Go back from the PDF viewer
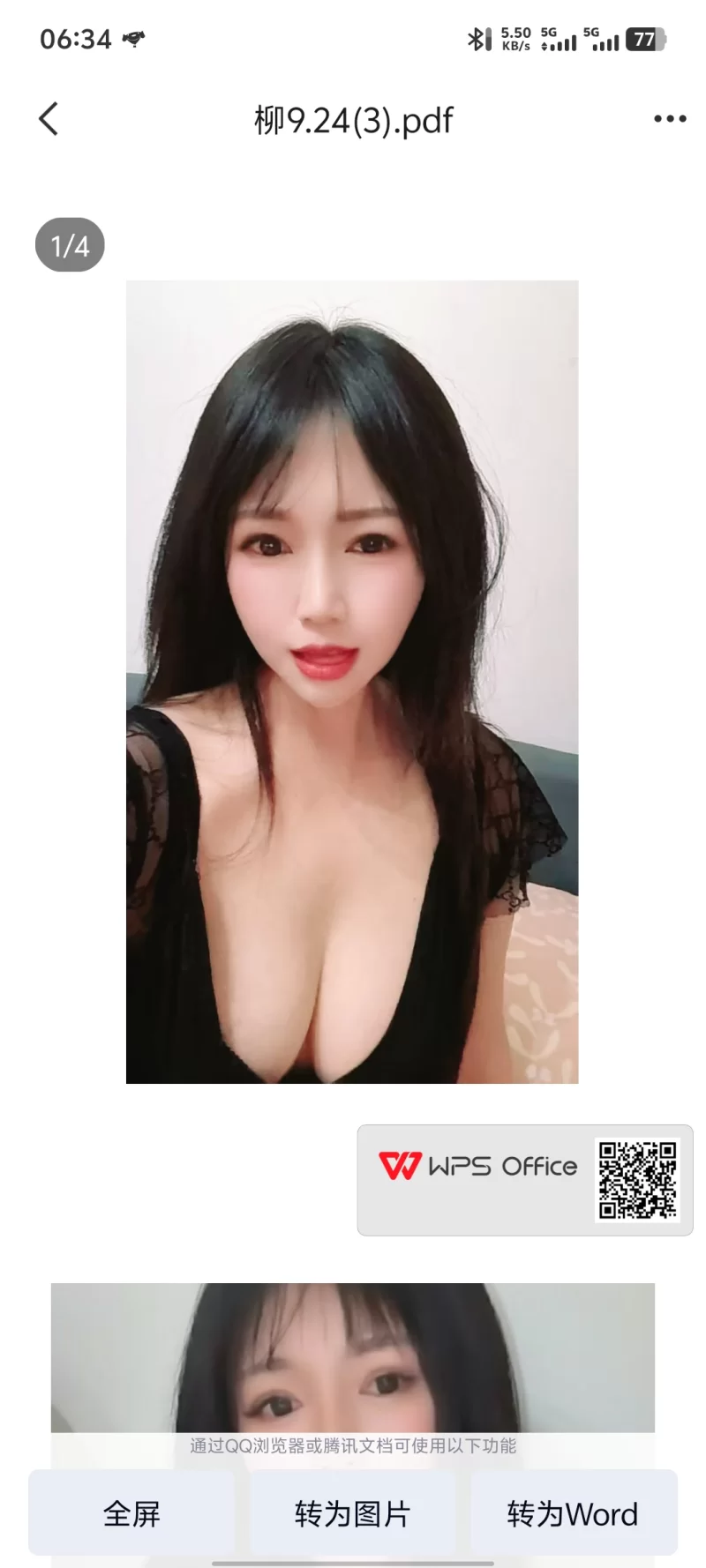 49,119
